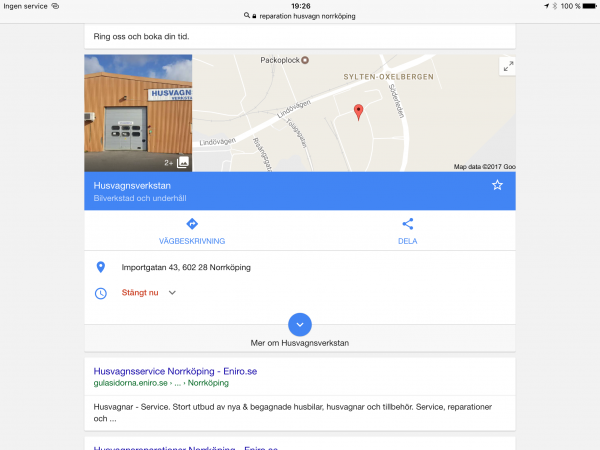Image resolution: width=600 pixels, height=450 pixels.
Task: Show more about Husvagnsverkstan
Action: 300,325
